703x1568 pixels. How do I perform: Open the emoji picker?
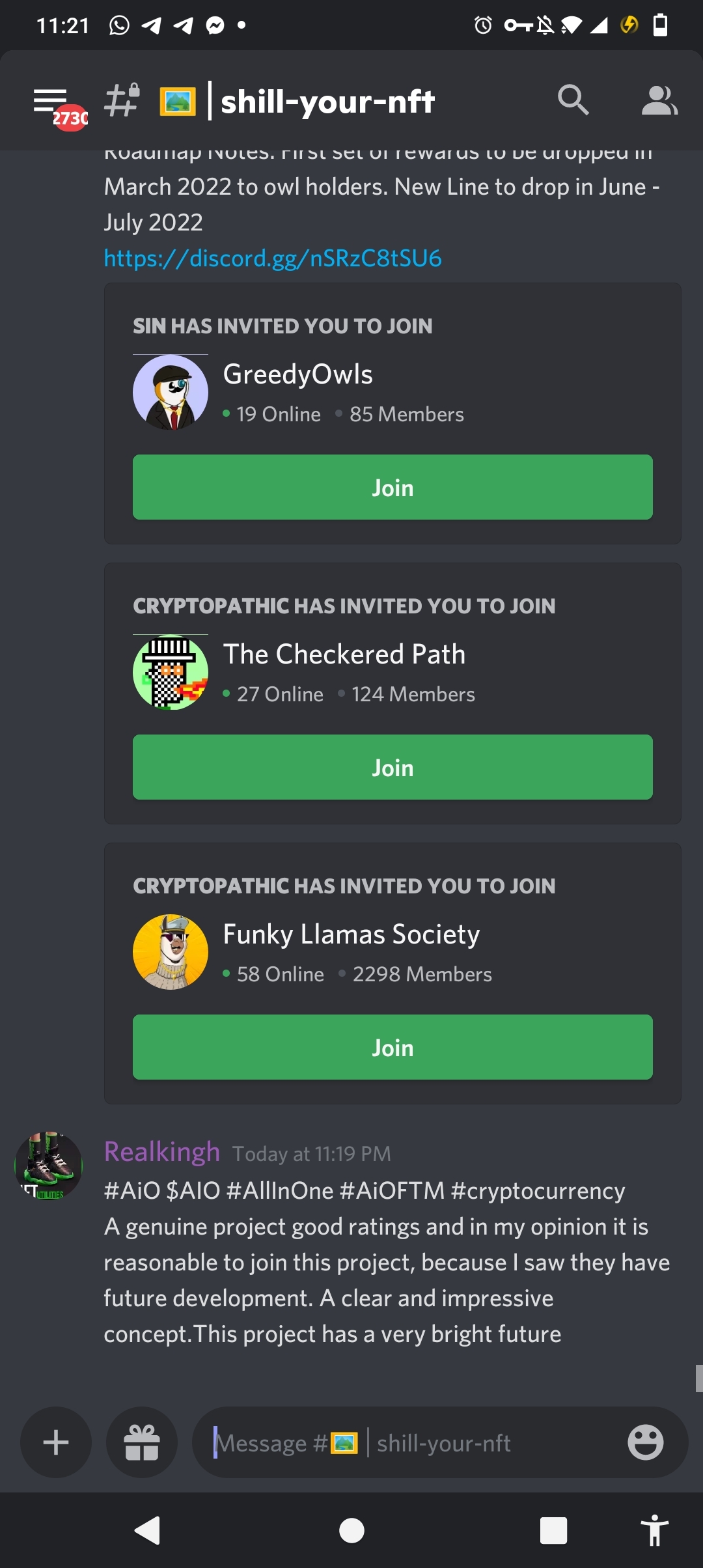645,1442
